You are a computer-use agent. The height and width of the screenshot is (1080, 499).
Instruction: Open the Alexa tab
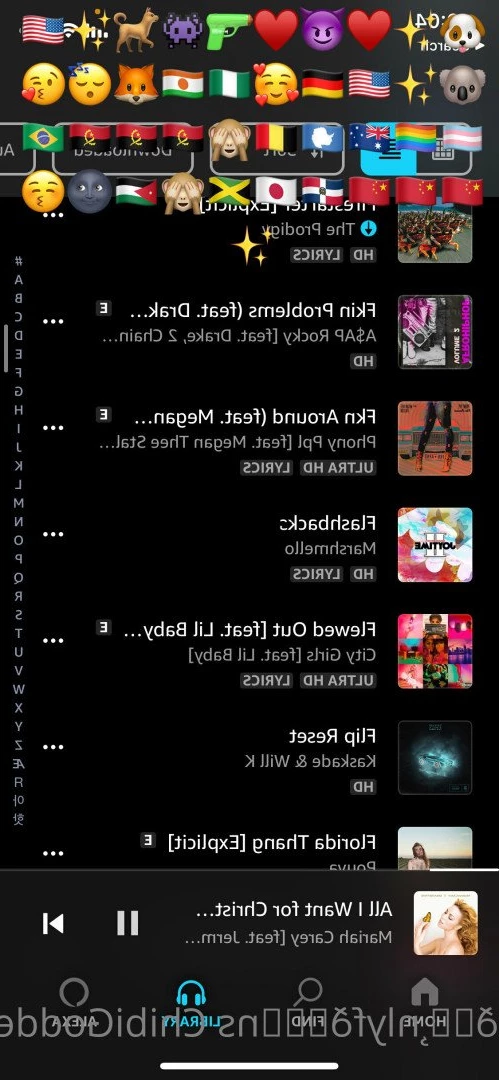pyautogui.click(x=74, y=1003)
